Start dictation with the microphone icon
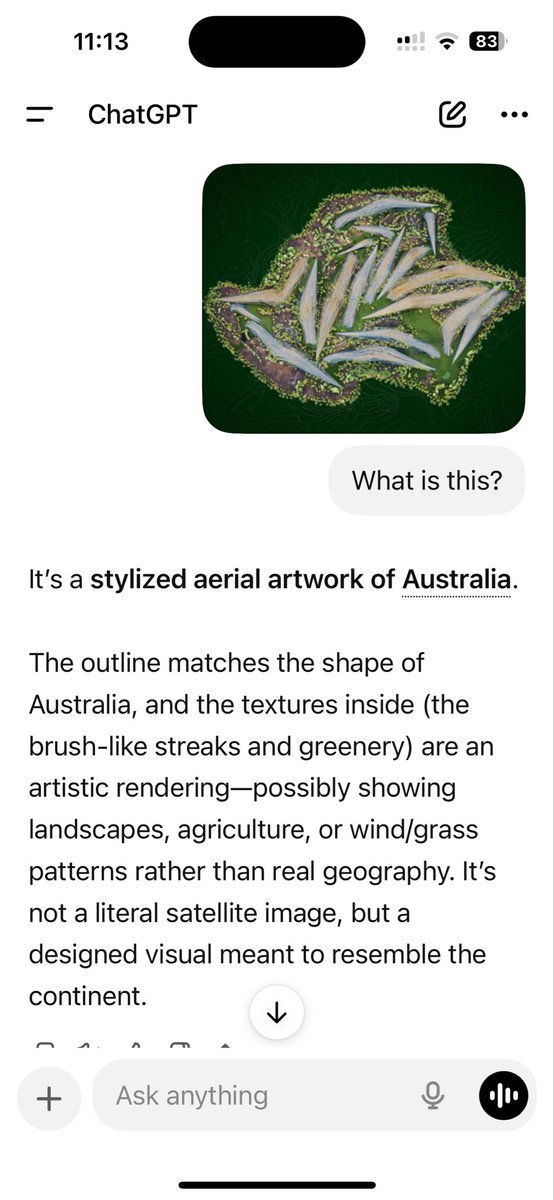Image resolution: width=554 pixels, height=1200 pixels. (x=433, y=1097)
